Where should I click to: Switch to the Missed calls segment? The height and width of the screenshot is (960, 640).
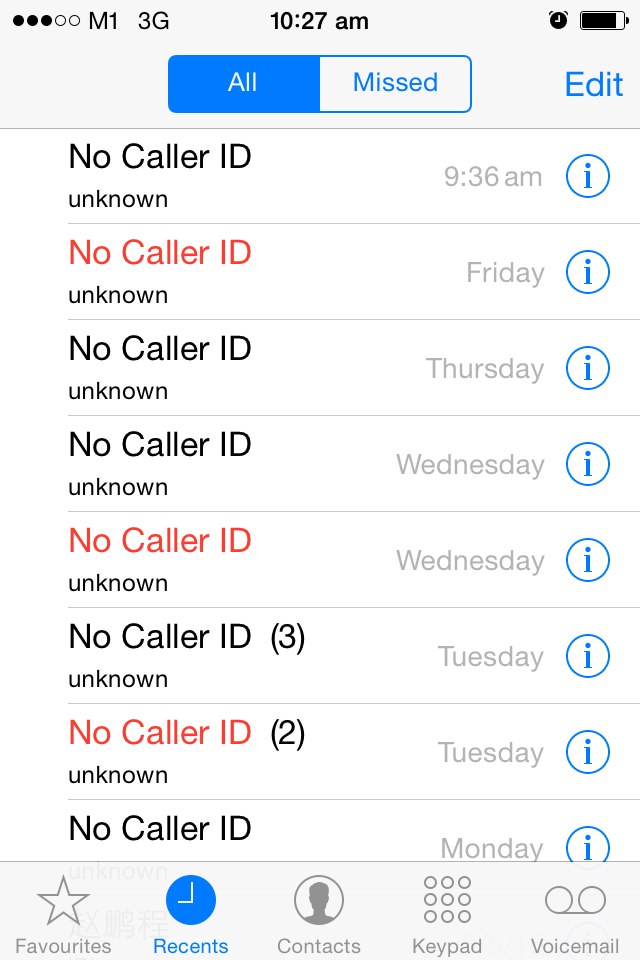[395, 83]
